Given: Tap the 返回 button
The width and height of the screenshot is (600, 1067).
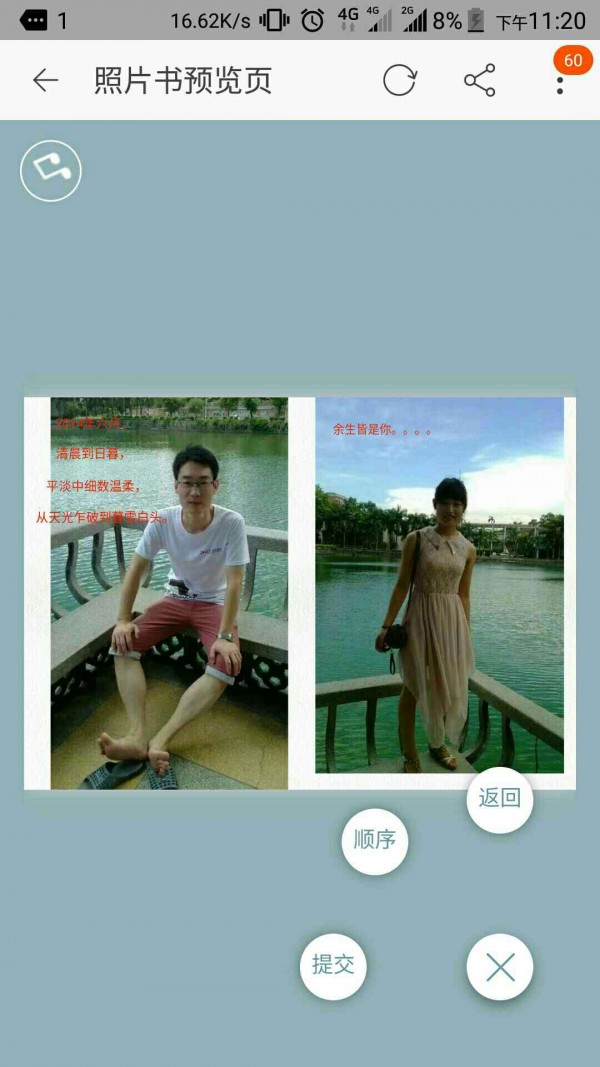Looking at the screenshot, I should click(500, 800).
